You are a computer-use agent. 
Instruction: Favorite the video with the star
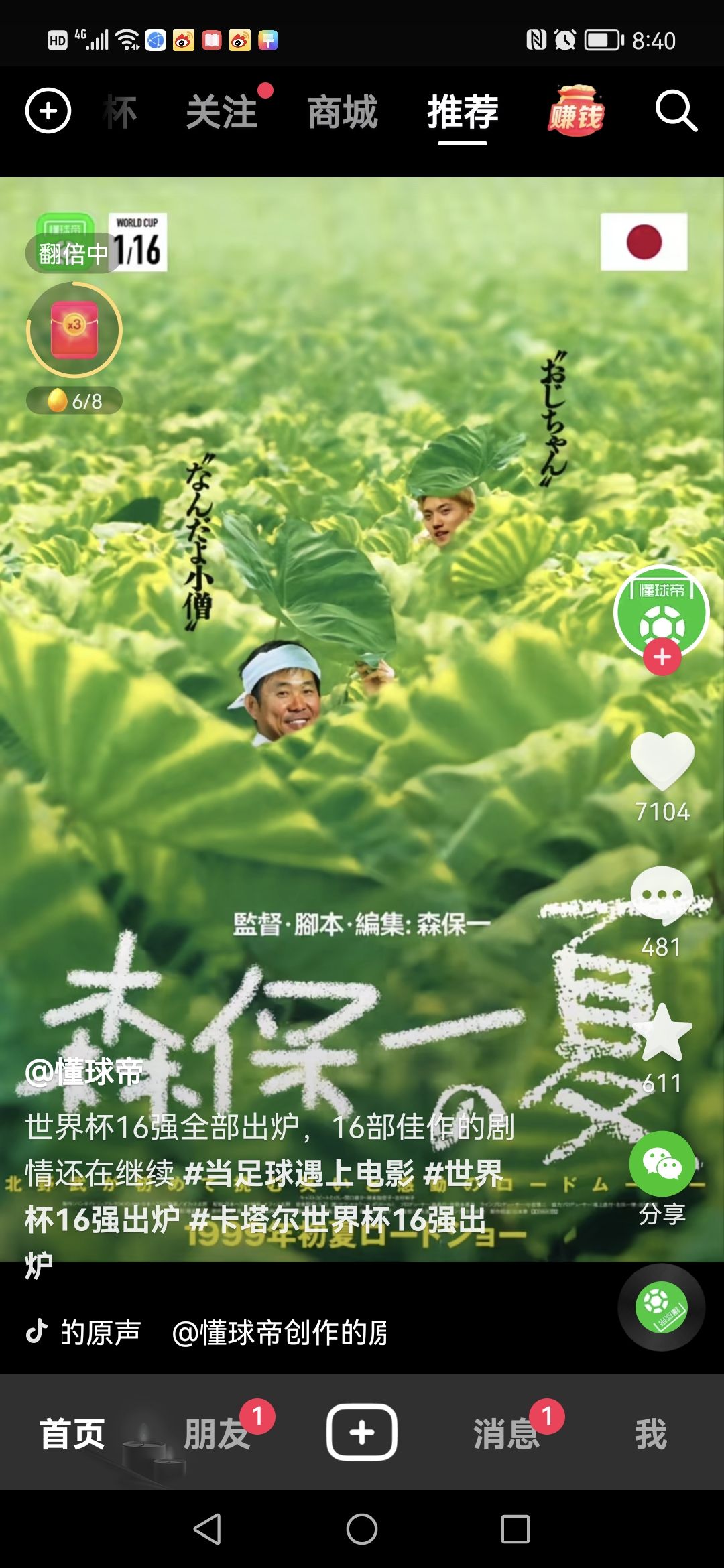(x=662, y=1033)
